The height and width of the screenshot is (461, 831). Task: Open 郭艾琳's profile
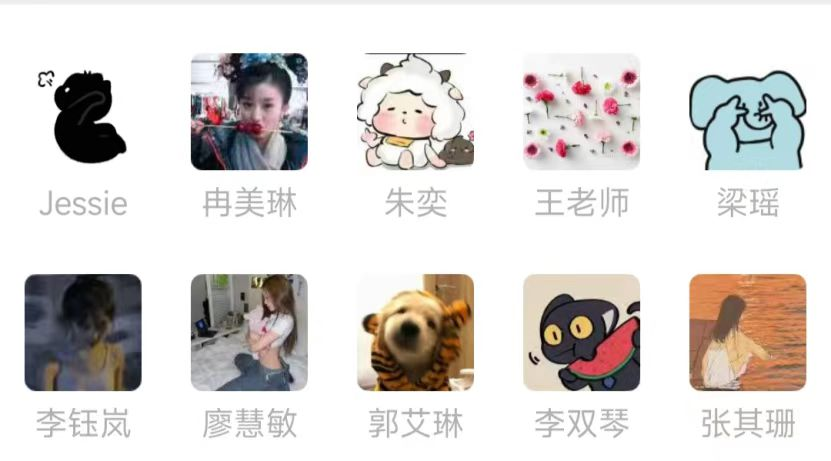[x=415, y=332]
